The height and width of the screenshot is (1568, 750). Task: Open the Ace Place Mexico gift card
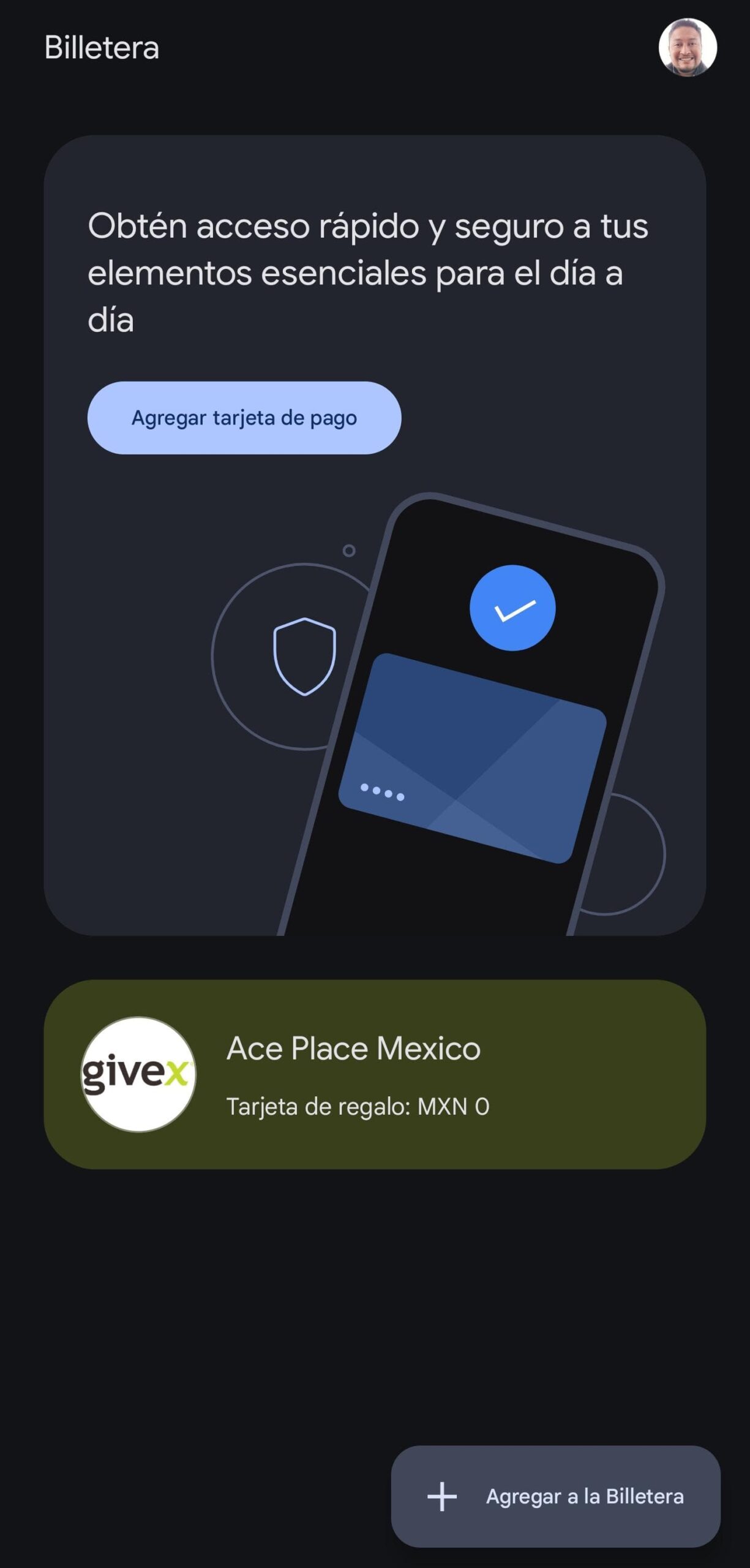pyautogui.click(x=375, y=1074)
